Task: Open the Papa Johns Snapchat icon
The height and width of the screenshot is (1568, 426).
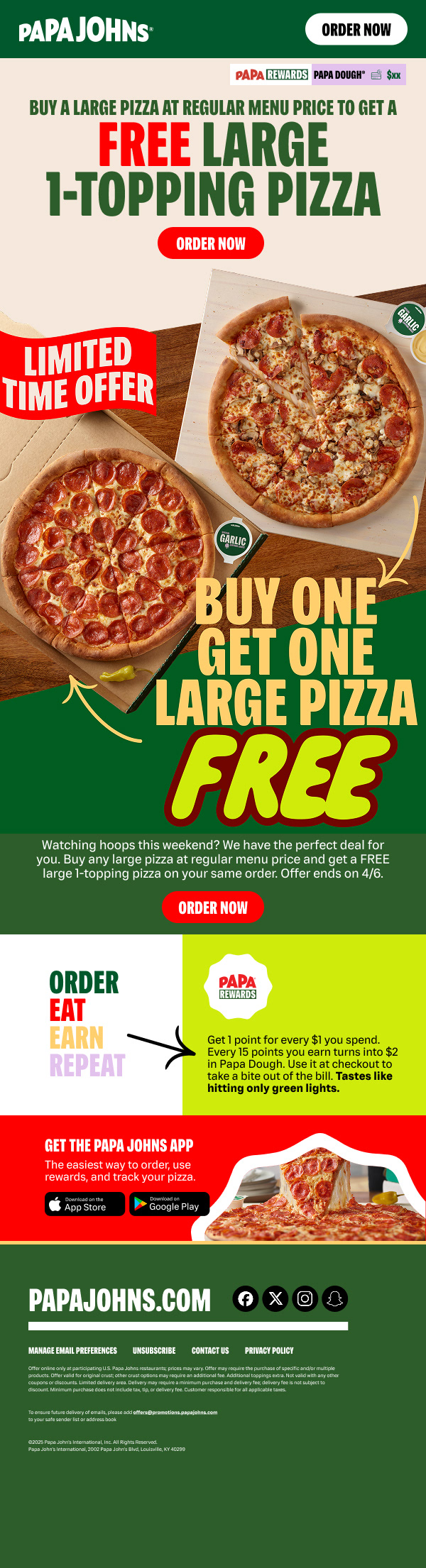Action: [335, 1298]
